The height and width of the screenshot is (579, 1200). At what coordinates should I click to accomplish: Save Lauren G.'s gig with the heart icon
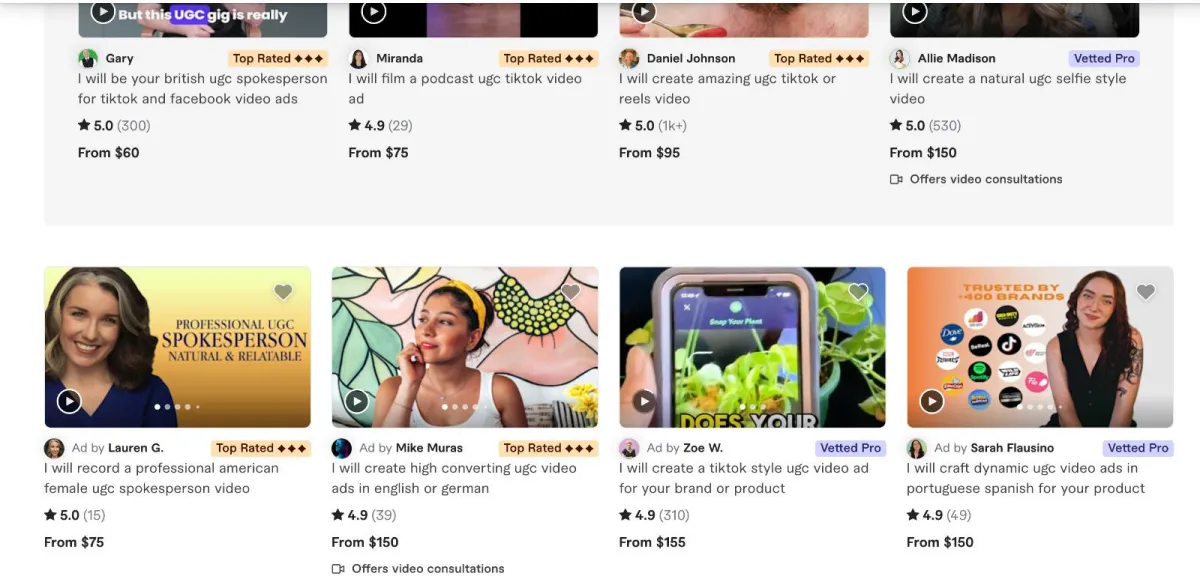pos(283,292)
